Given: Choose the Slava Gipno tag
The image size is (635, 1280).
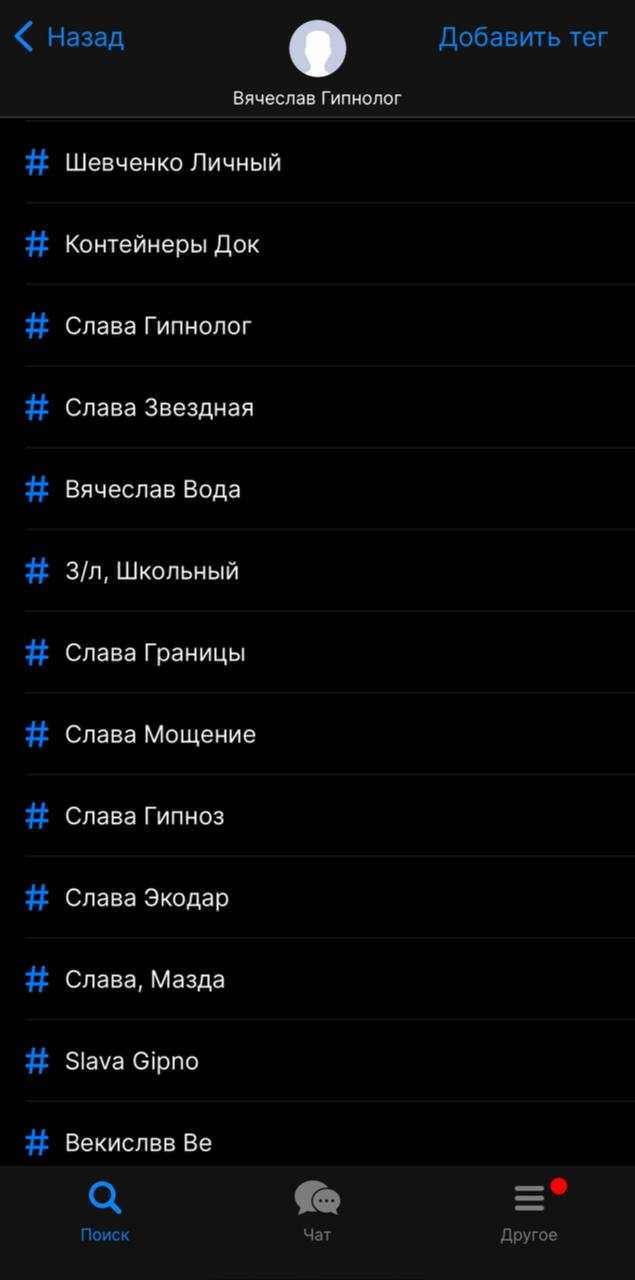Looking at the screenshot, I should [x=132, y=1061].
